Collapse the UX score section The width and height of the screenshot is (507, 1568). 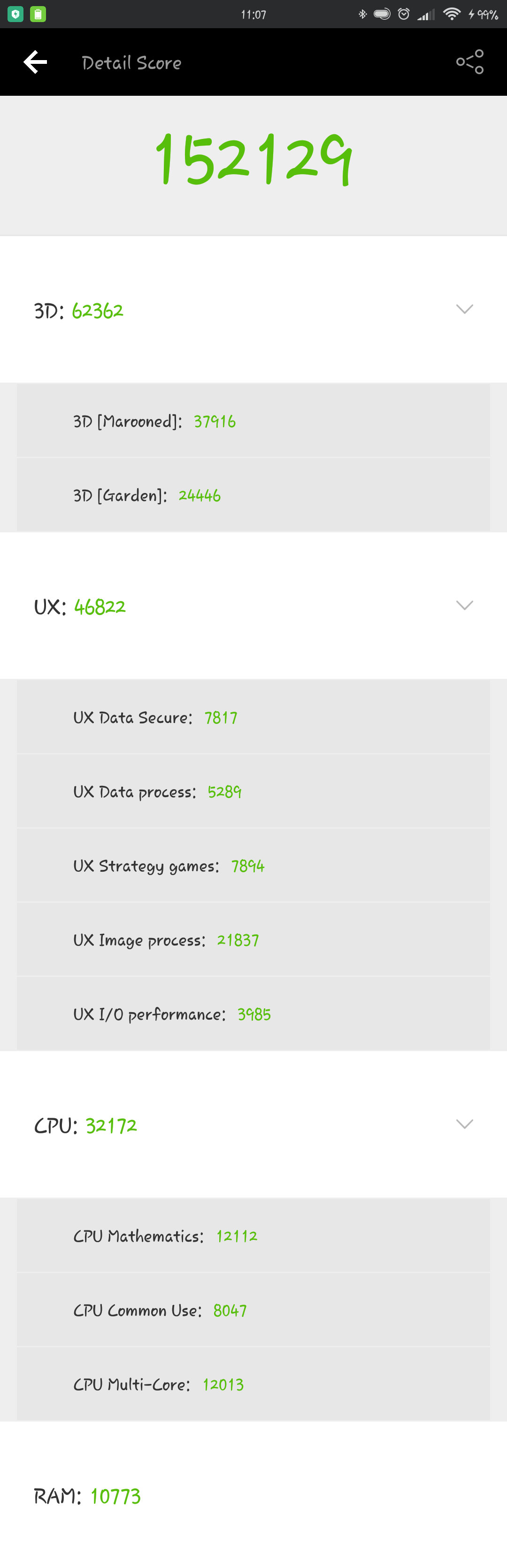pos(464,605)
